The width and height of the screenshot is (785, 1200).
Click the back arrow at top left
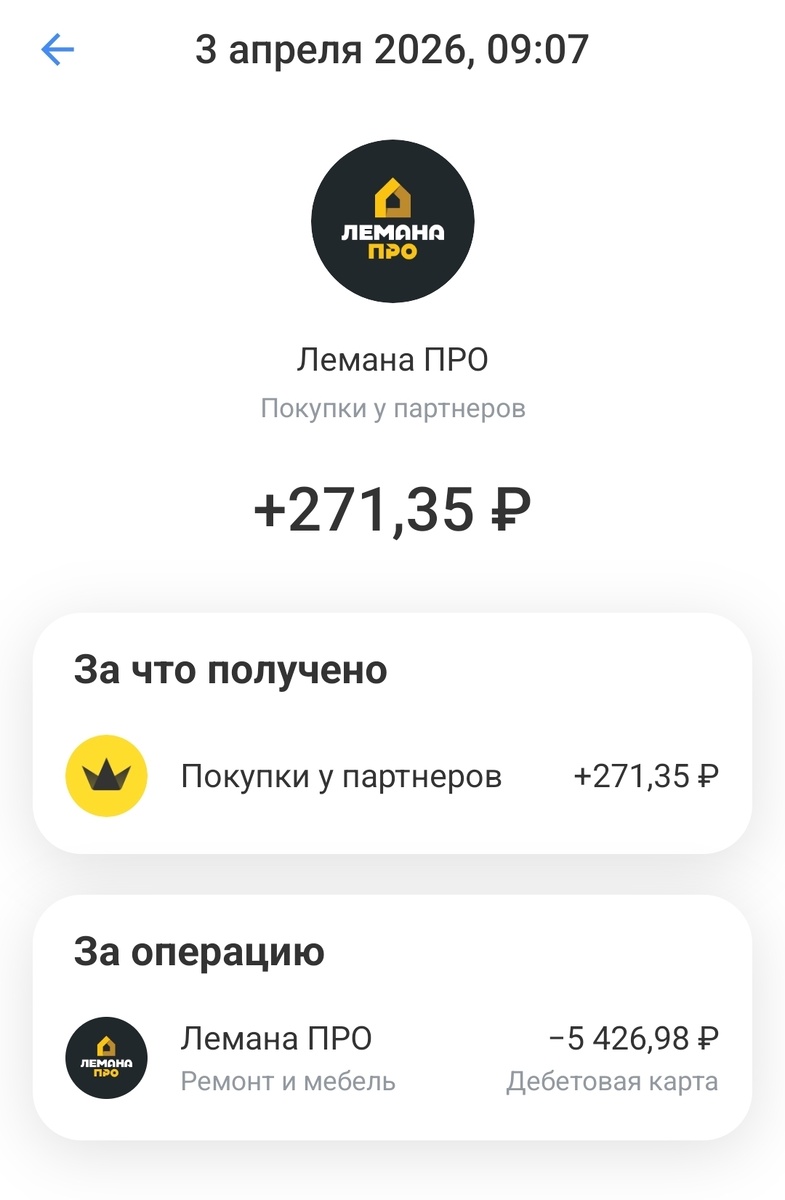click(x=57, y=46)
